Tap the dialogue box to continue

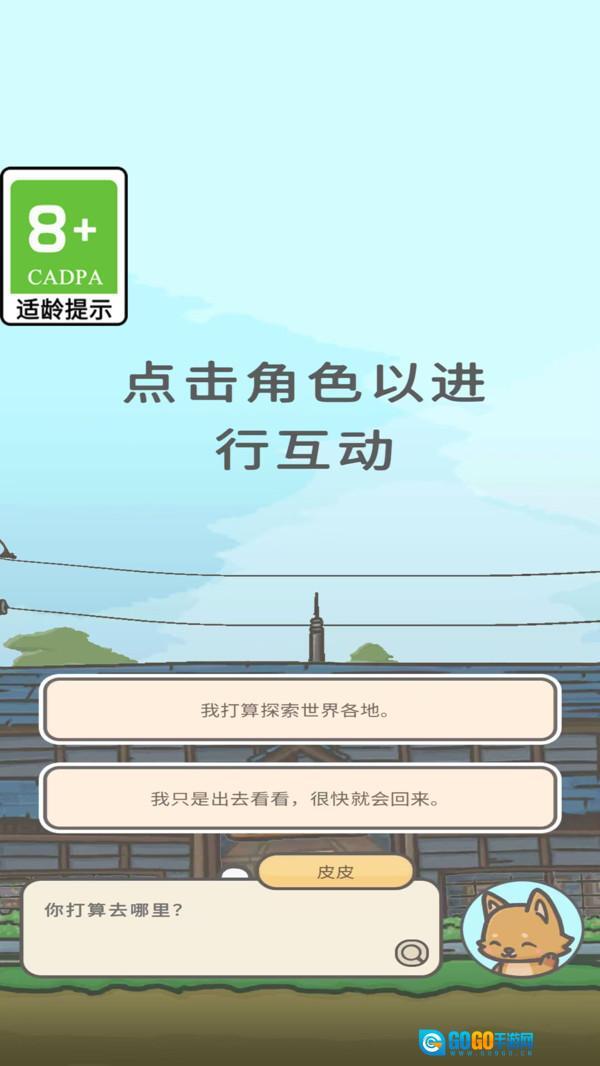220,930
